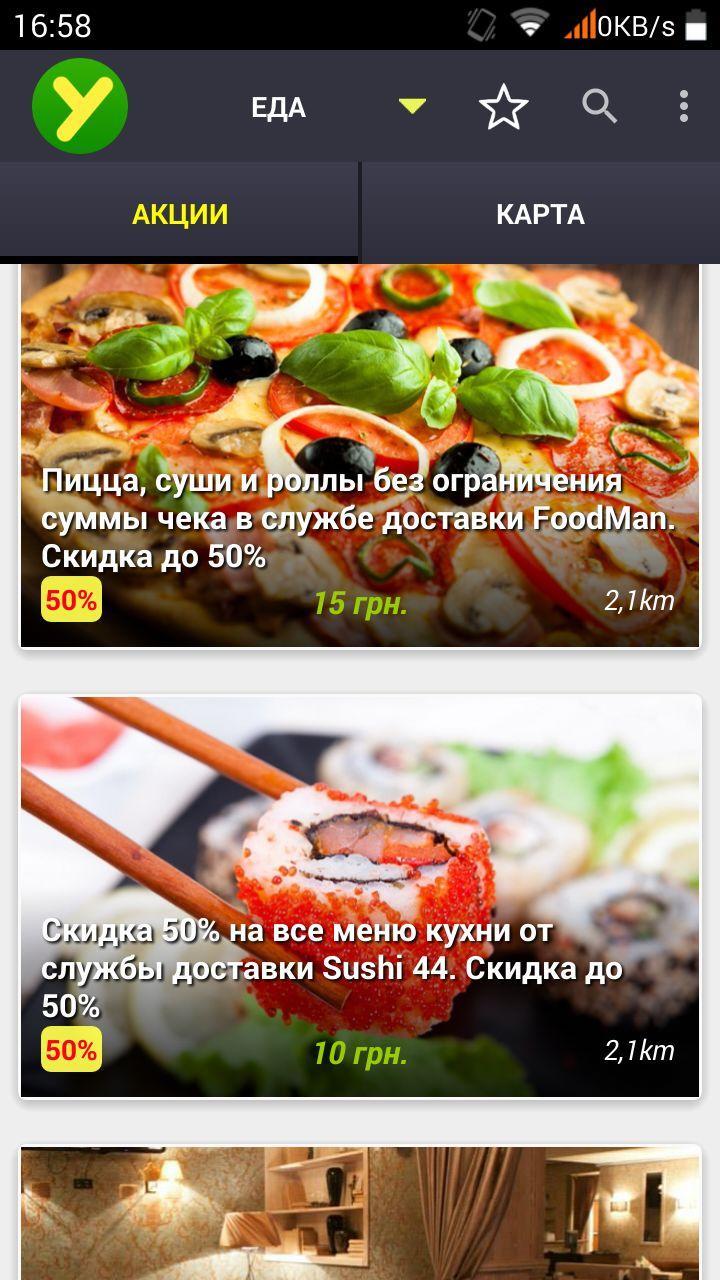
Task: Open the FoodMan pizza delivery deal
Action: [x=360, y=455]
